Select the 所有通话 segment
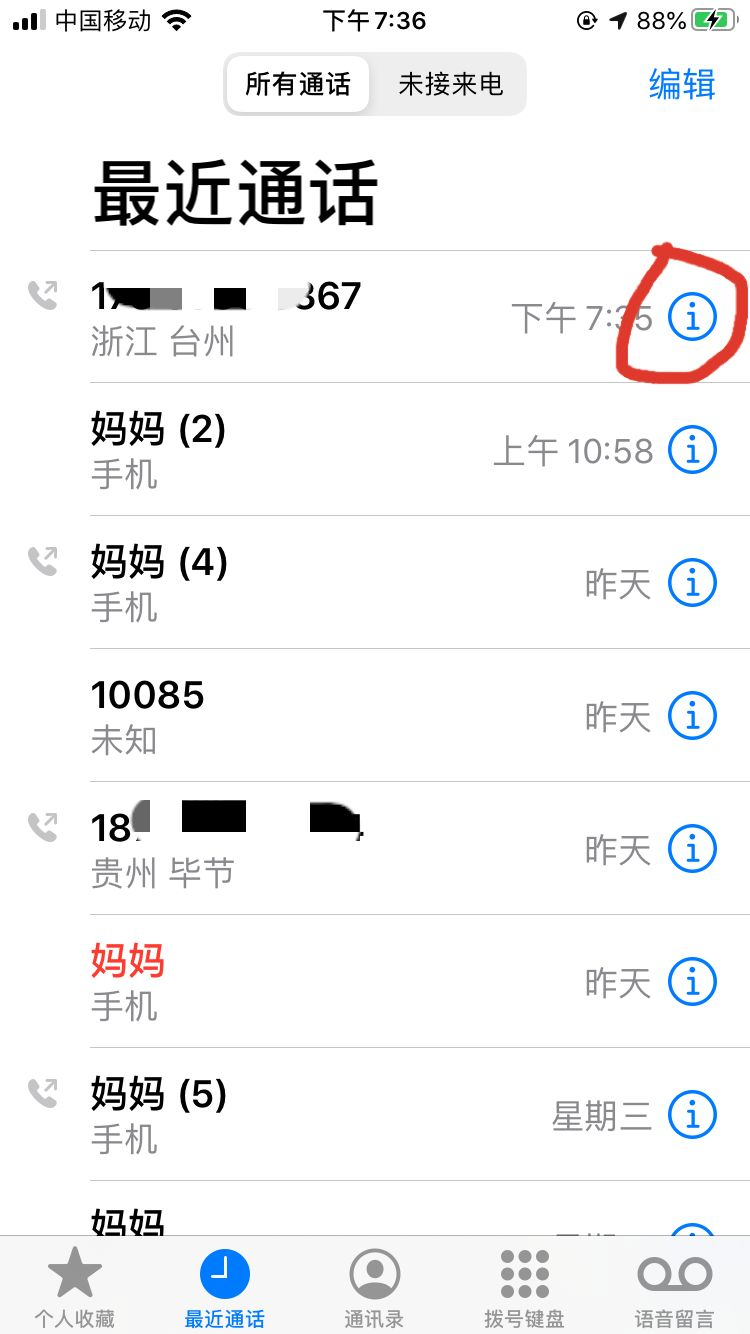 298,84
